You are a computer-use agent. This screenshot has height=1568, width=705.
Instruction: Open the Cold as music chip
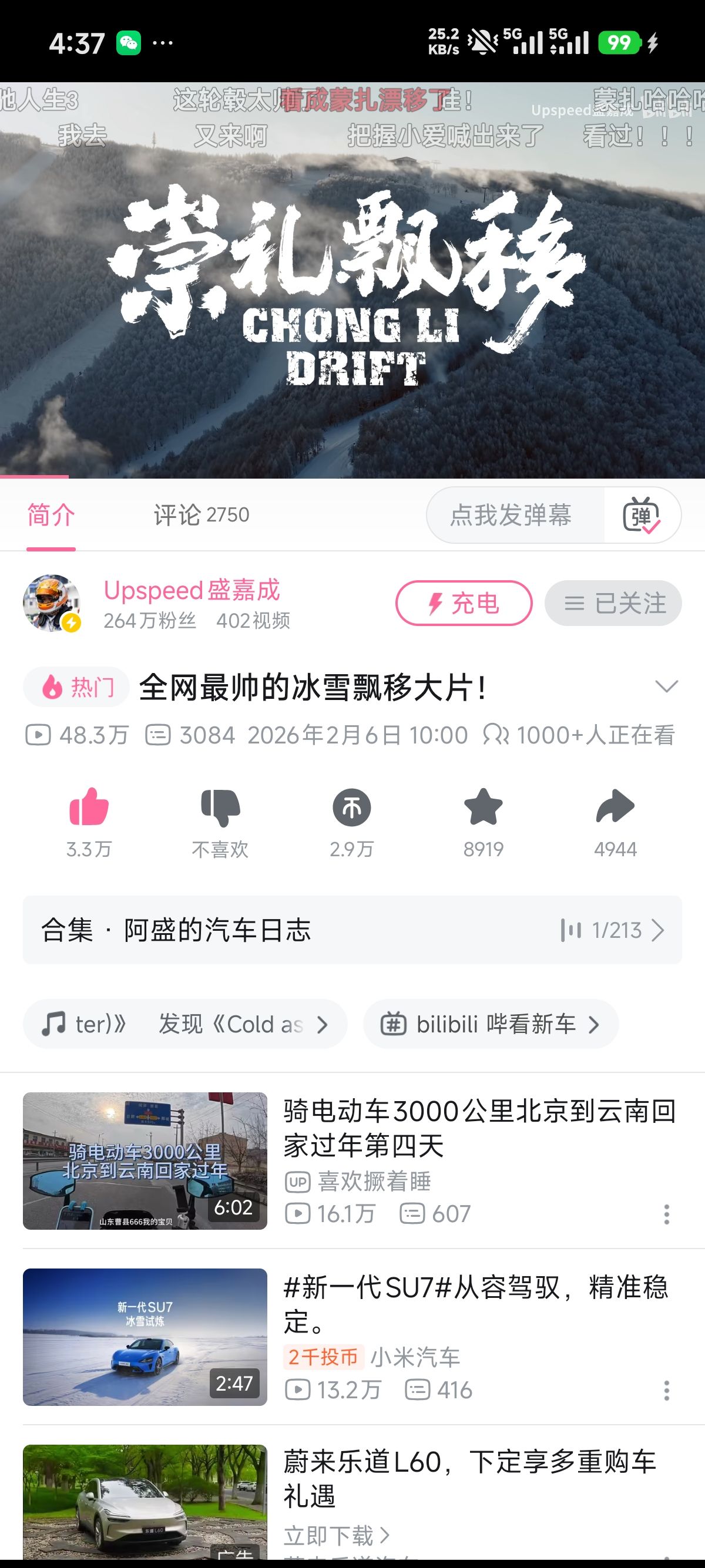coord(185,1024)
